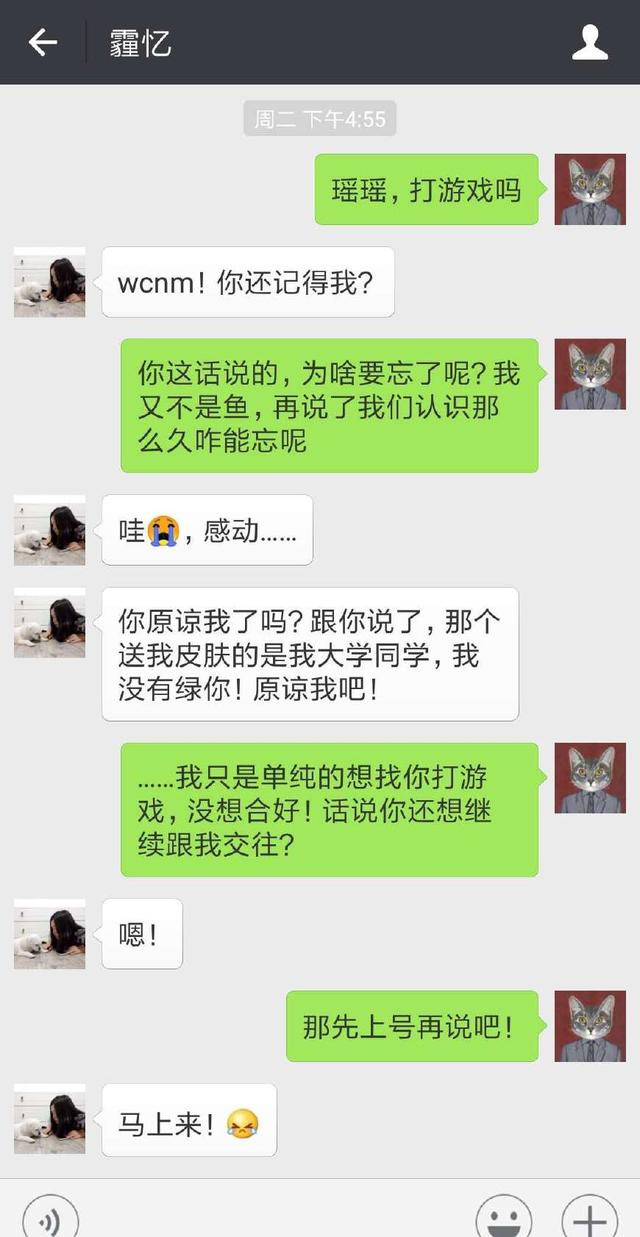
Task: Open chat info profile icon
Action: click(x=590, y=42)
